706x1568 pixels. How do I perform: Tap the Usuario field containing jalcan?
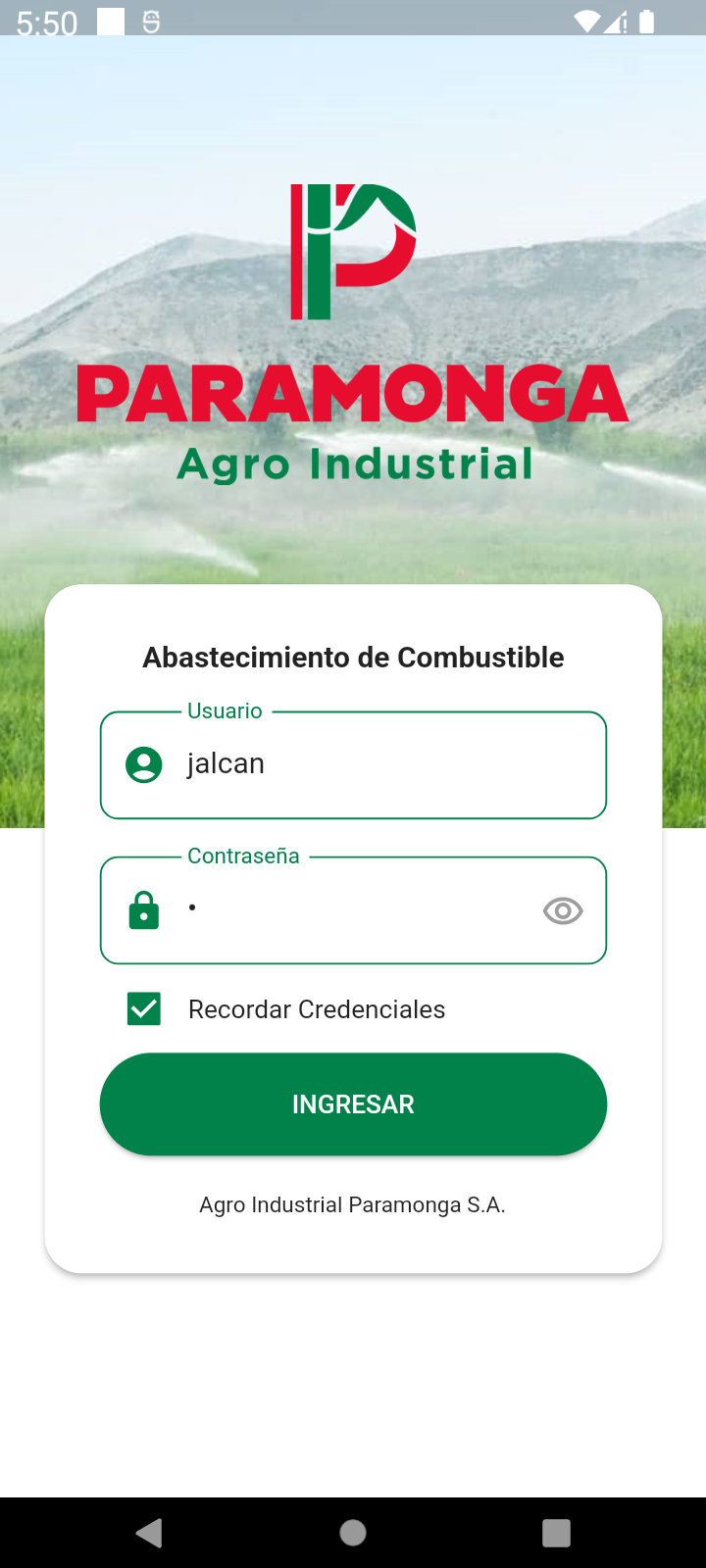pos(373,764)
